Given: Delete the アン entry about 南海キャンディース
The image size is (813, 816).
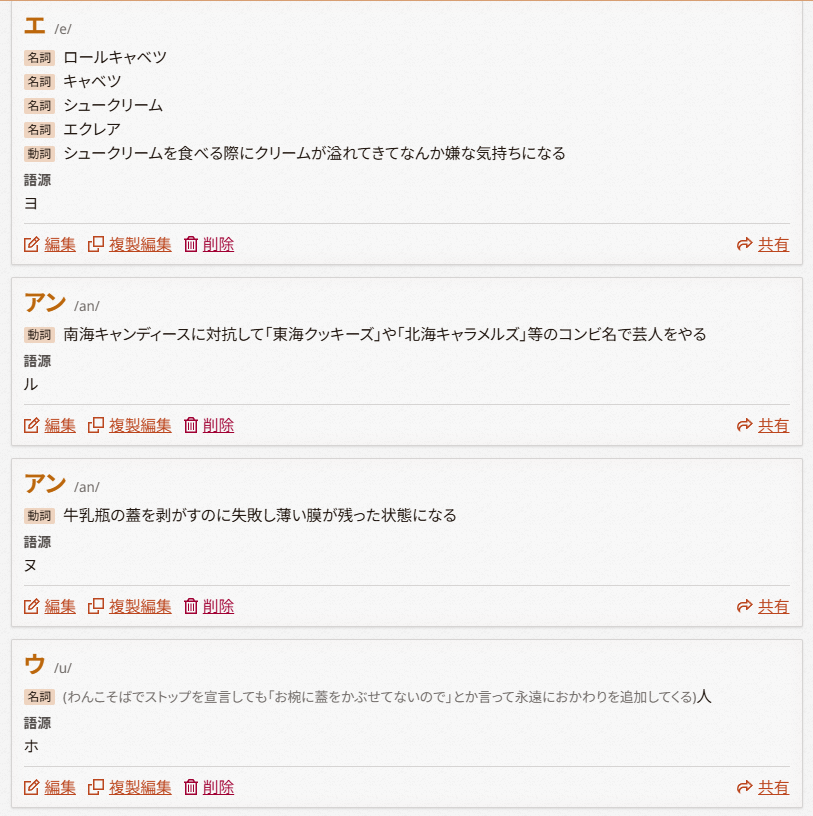Looking at the screenshot, I should click(x=209, y=425).
